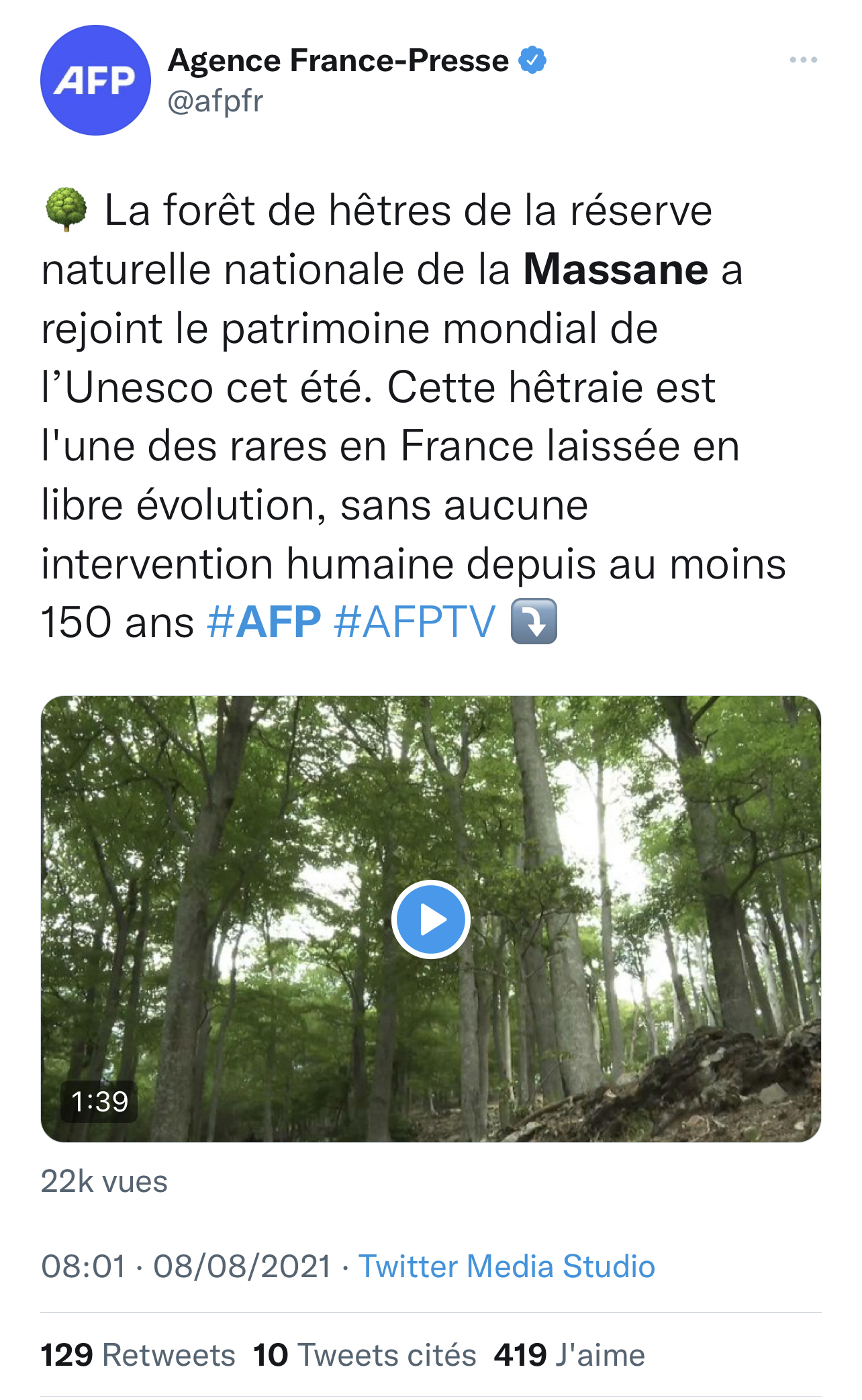The image size is (862, 1400).
Task: Open the Twitter Media Studio source link
Action: click(x=507, y=1266)
